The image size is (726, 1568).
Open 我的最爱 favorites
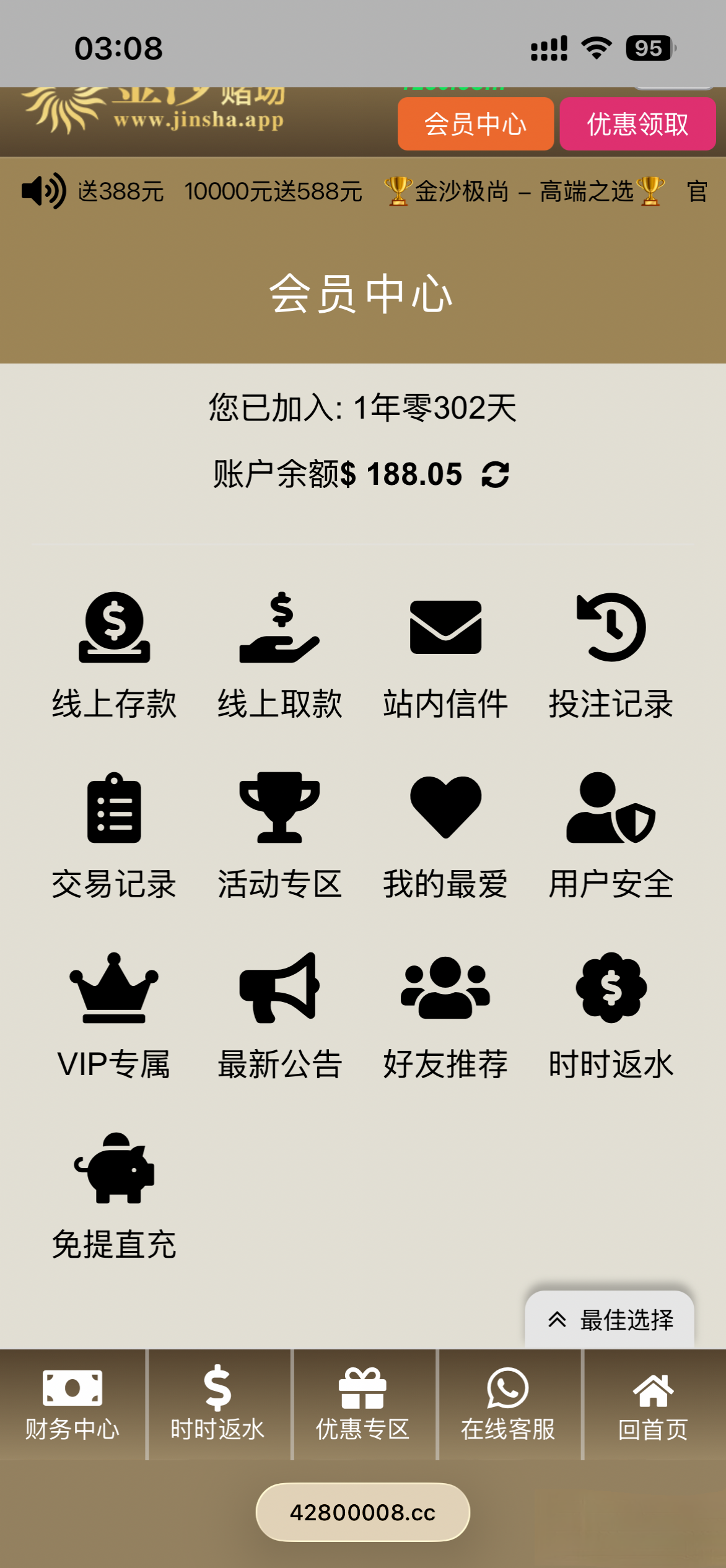445,835
